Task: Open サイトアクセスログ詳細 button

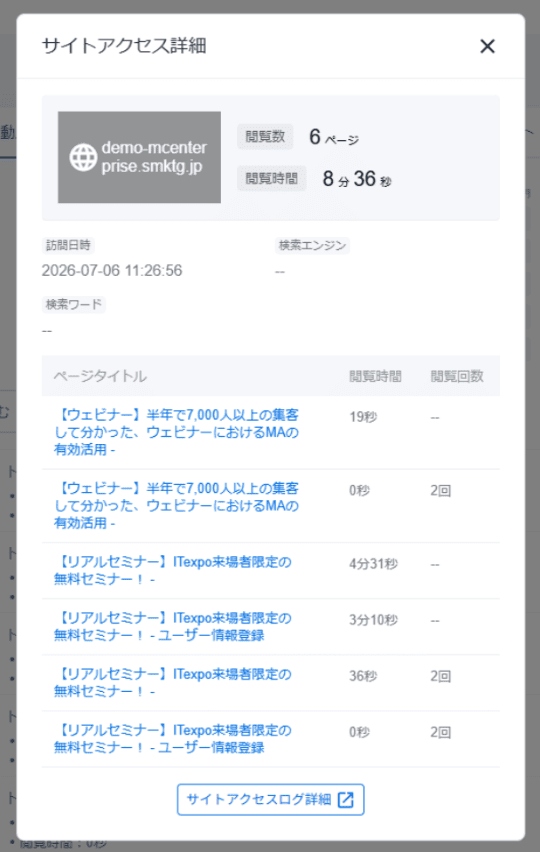Action: coord(270,799)
